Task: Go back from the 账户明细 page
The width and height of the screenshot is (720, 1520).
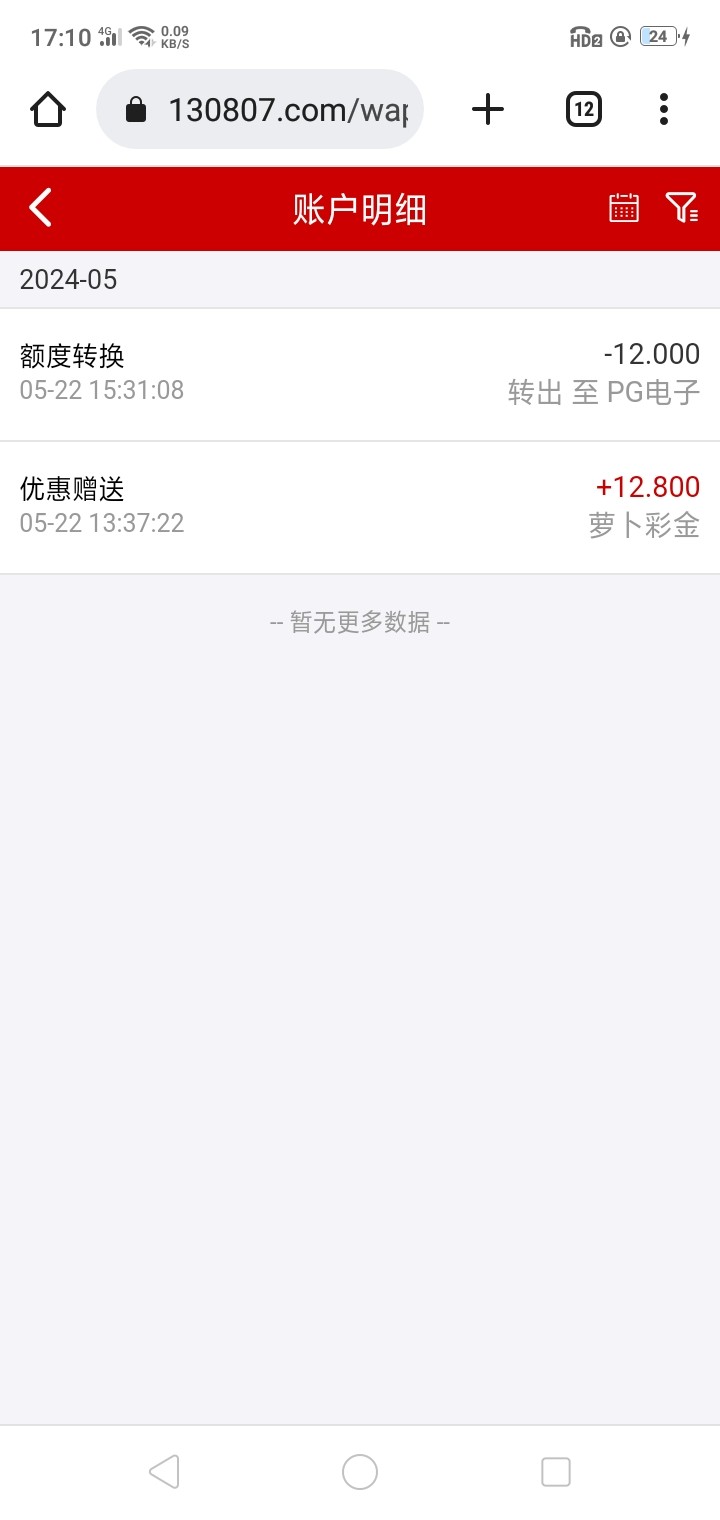Action: click(40, 209)
